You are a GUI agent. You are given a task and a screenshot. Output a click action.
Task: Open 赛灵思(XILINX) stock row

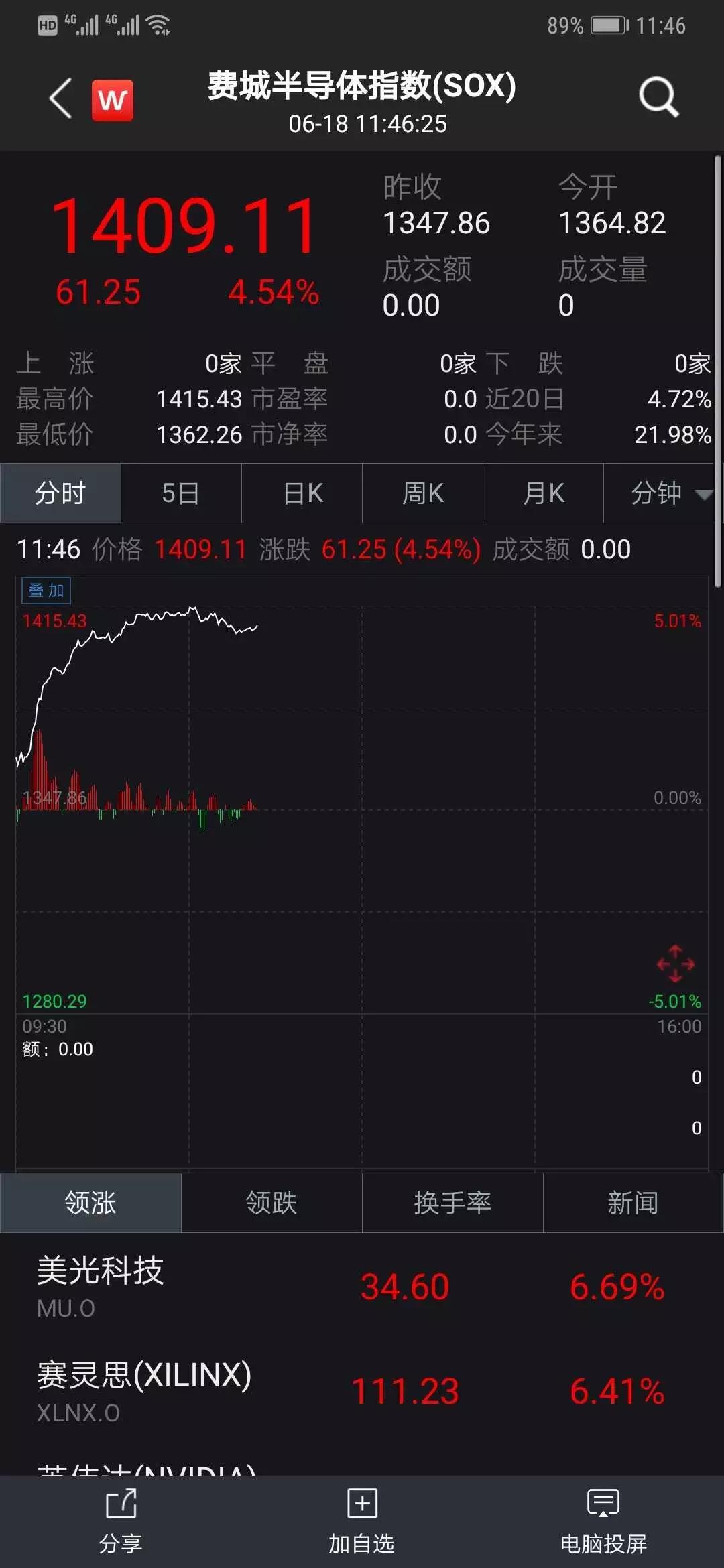pos(362,1391)
